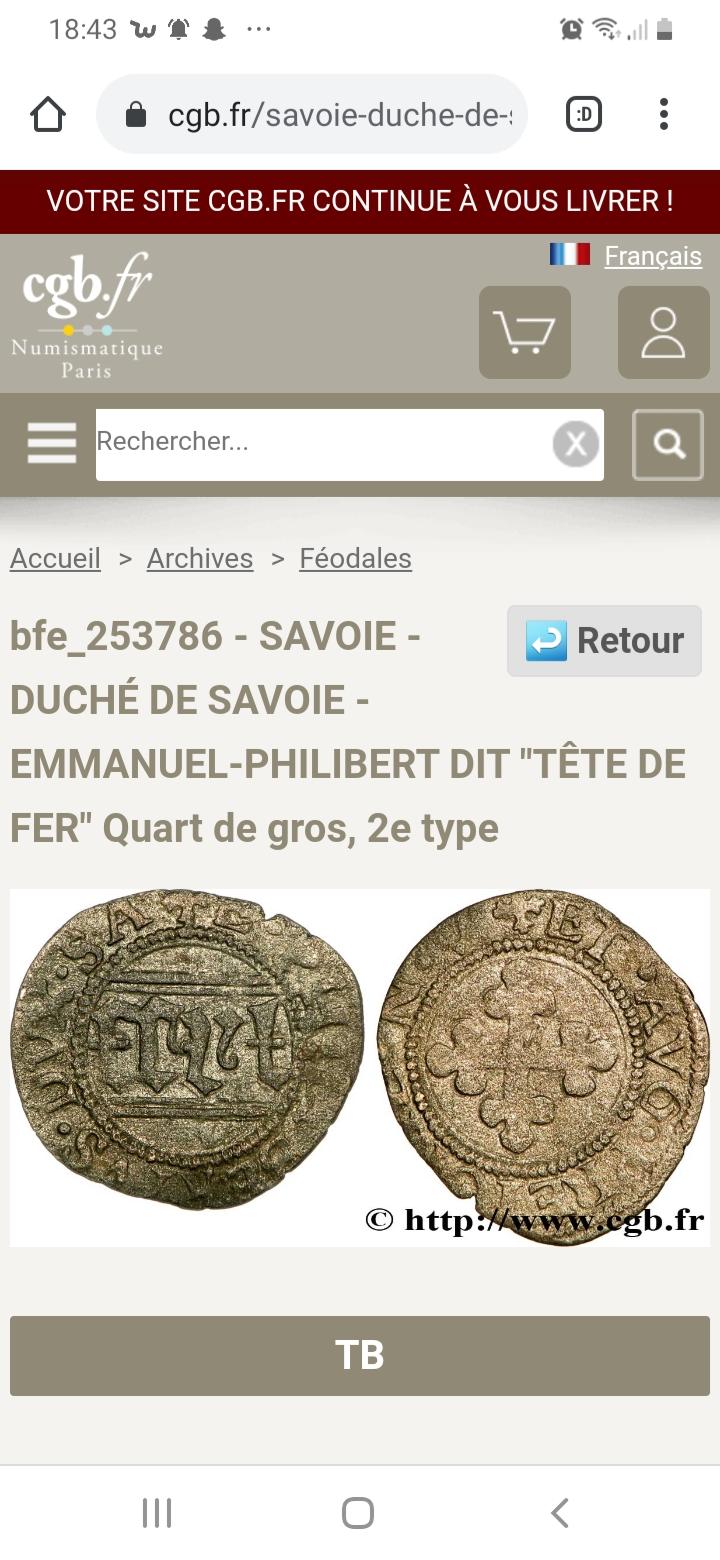The width and height of the screenshot is (720, 1560).
Task: Open the hamburger site menu
Action: point(52,443)
